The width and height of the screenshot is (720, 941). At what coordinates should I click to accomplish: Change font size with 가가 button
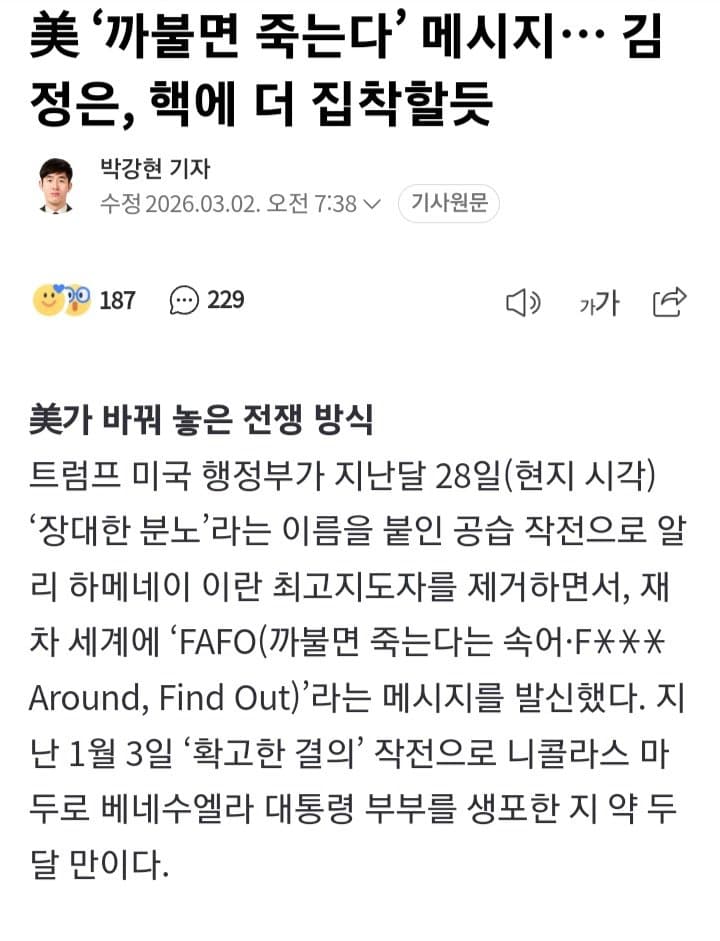pos(599,303)
